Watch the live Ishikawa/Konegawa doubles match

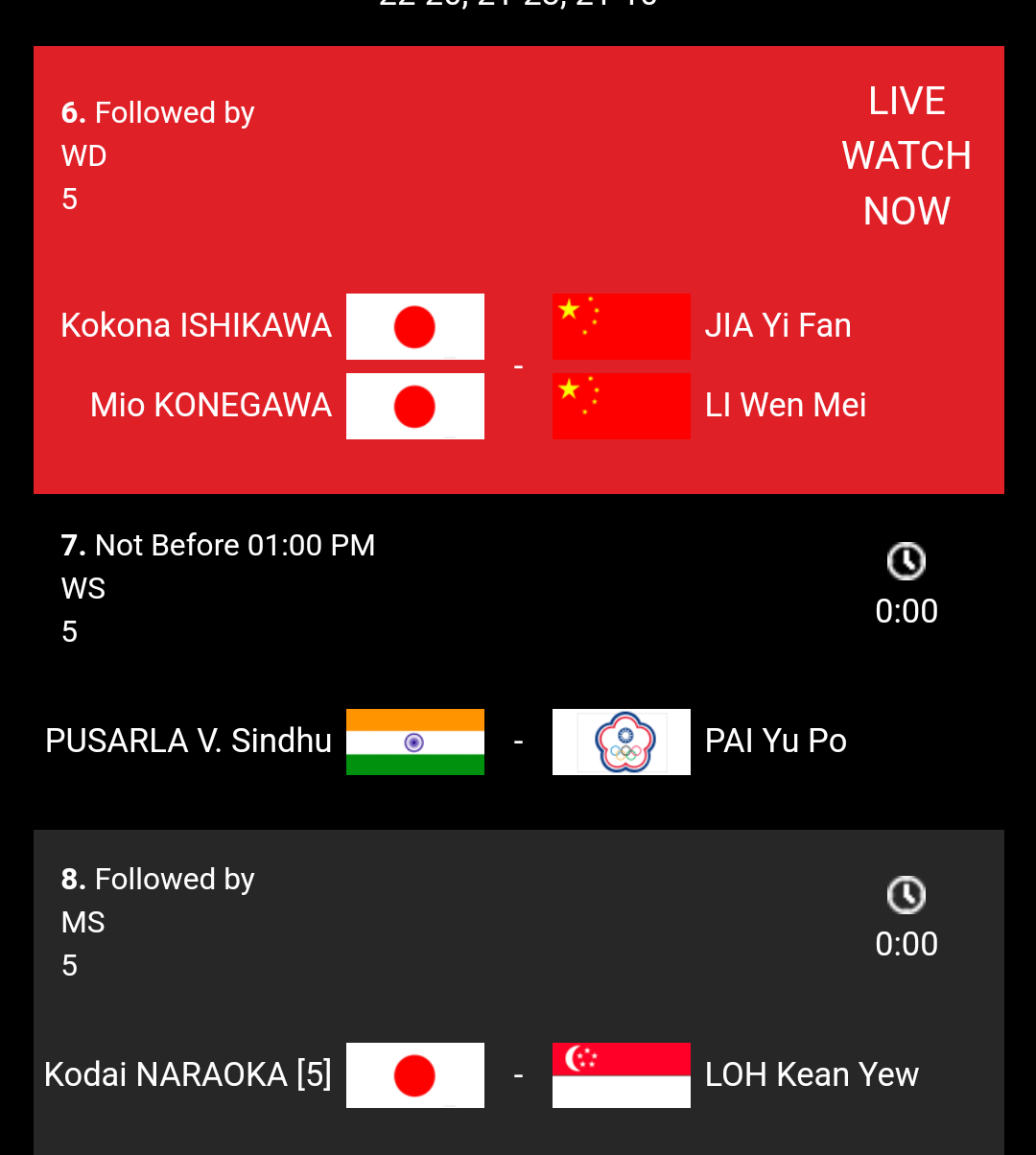click(906, 156)
